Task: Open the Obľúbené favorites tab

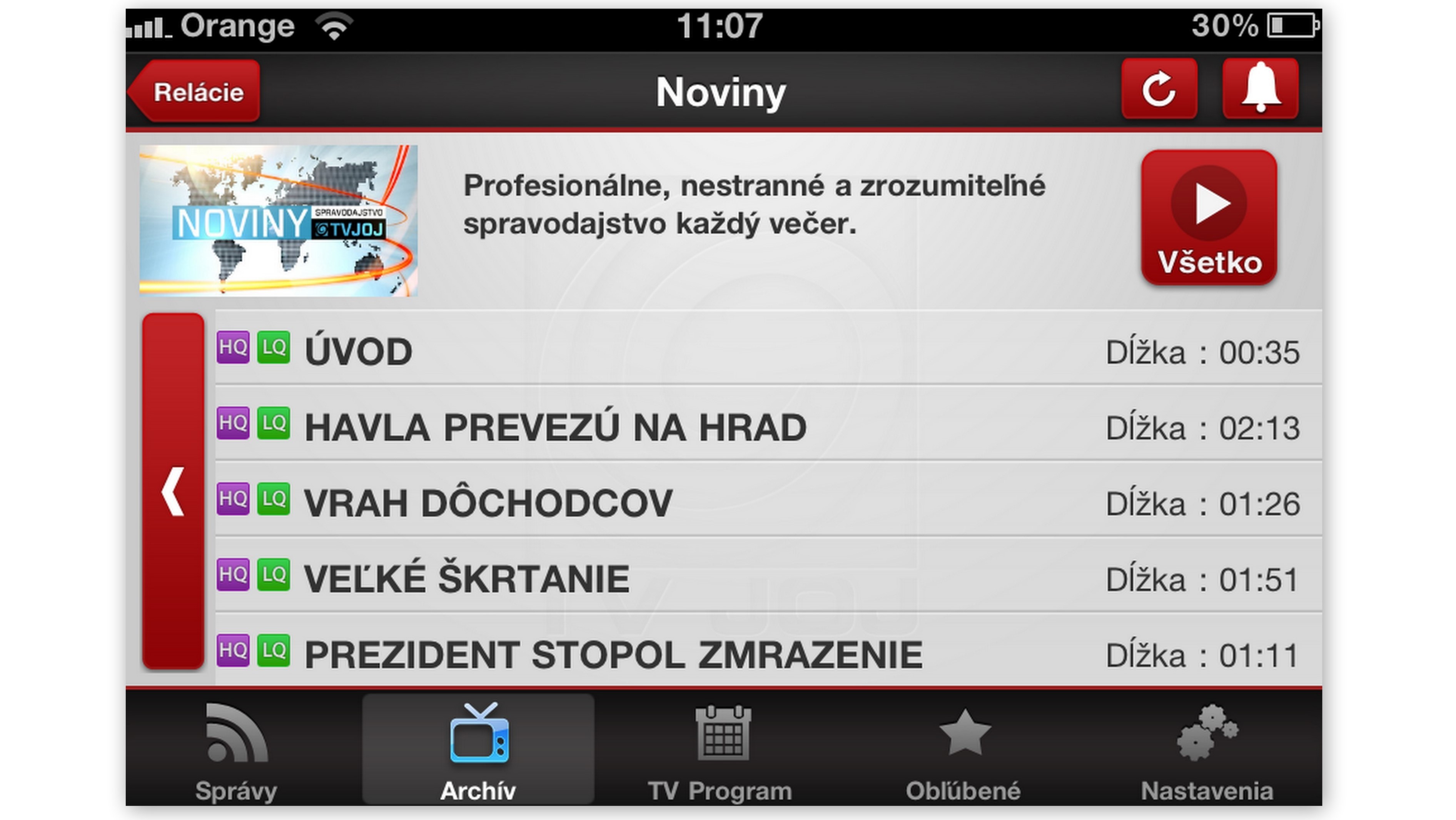Action: coord(963,750)
